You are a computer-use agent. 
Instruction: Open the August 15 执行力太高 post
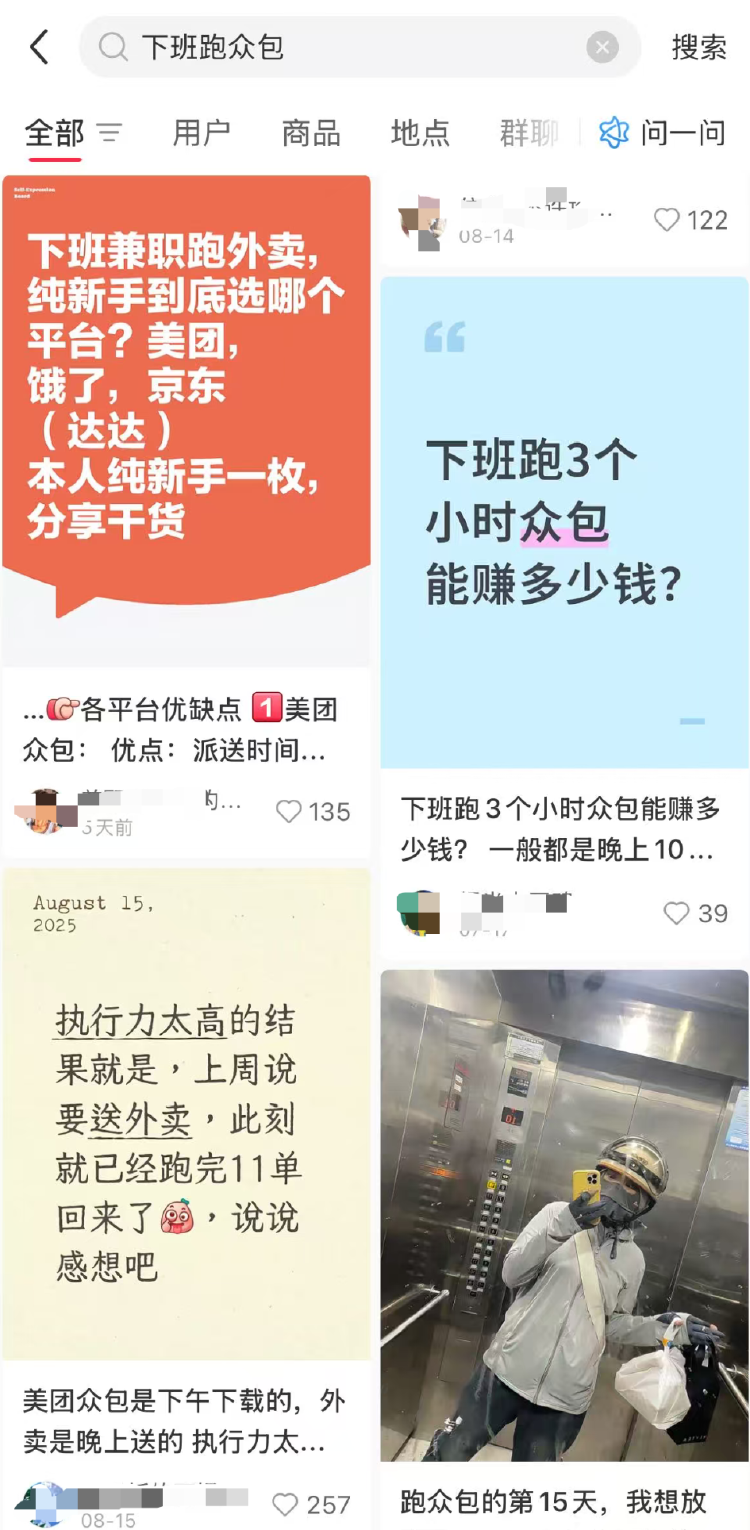[186, 1113]
